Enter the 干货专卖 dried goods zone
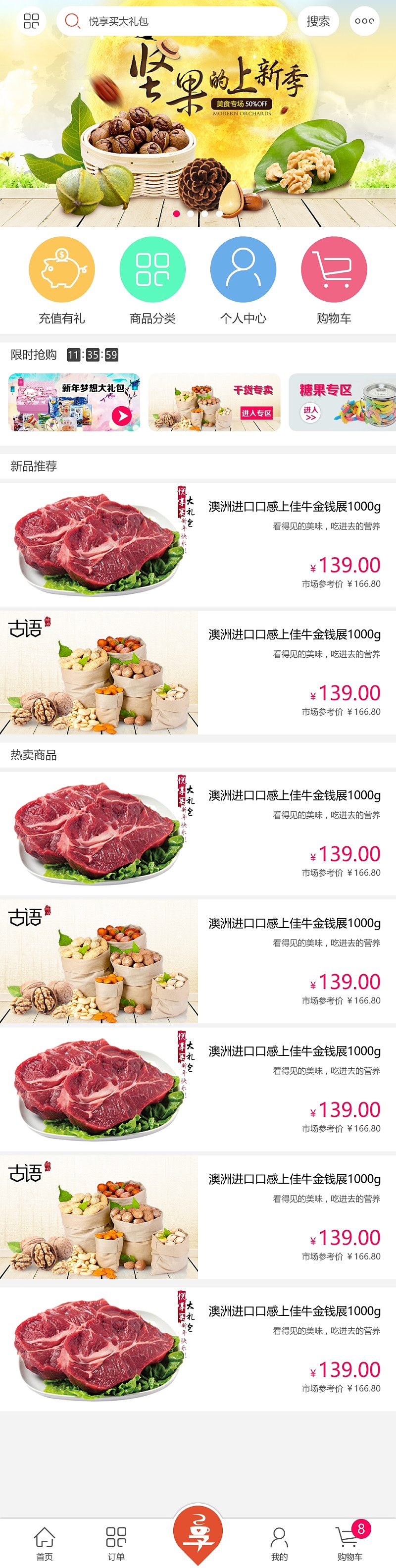The width and height of the screenshot is (396, 1568). pyautogui.click(x=214, y=402)
